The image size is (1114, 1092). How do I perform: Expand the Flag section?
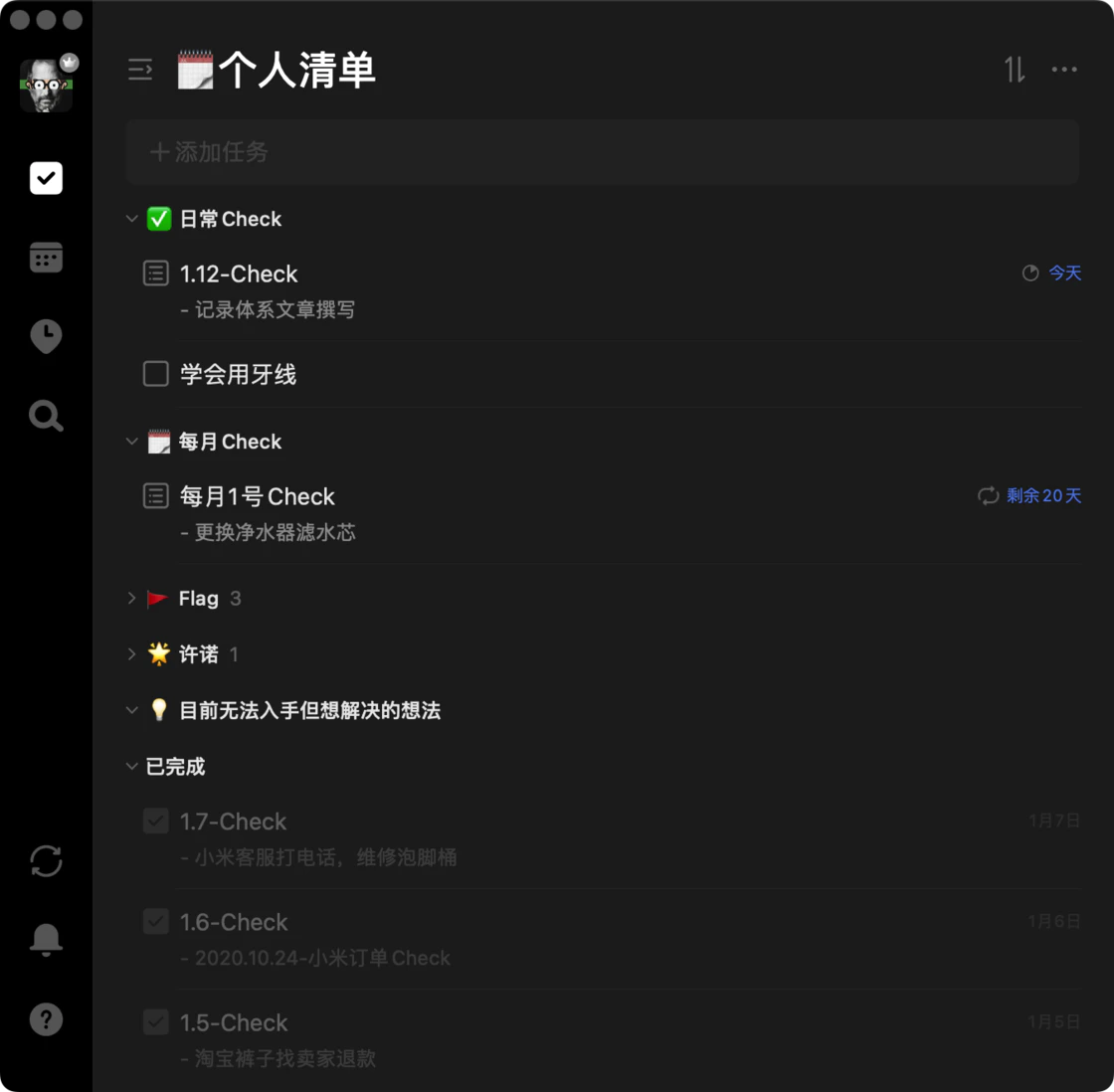point(131,599)
